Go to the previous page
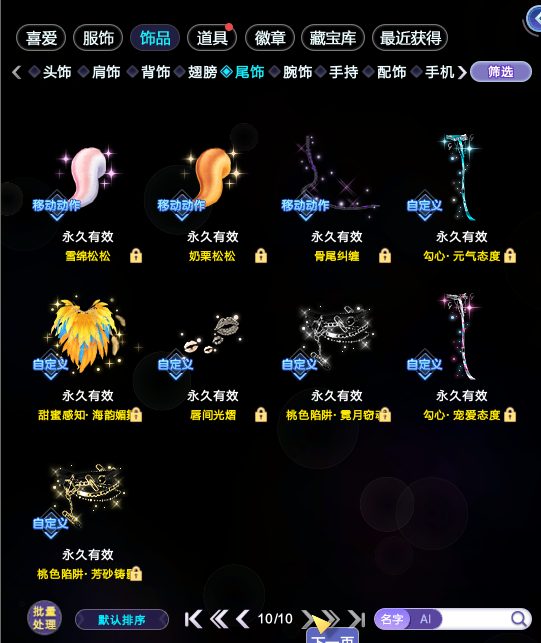Image resolution: width=541 pixels, height=643 pixels. (242, 619)
